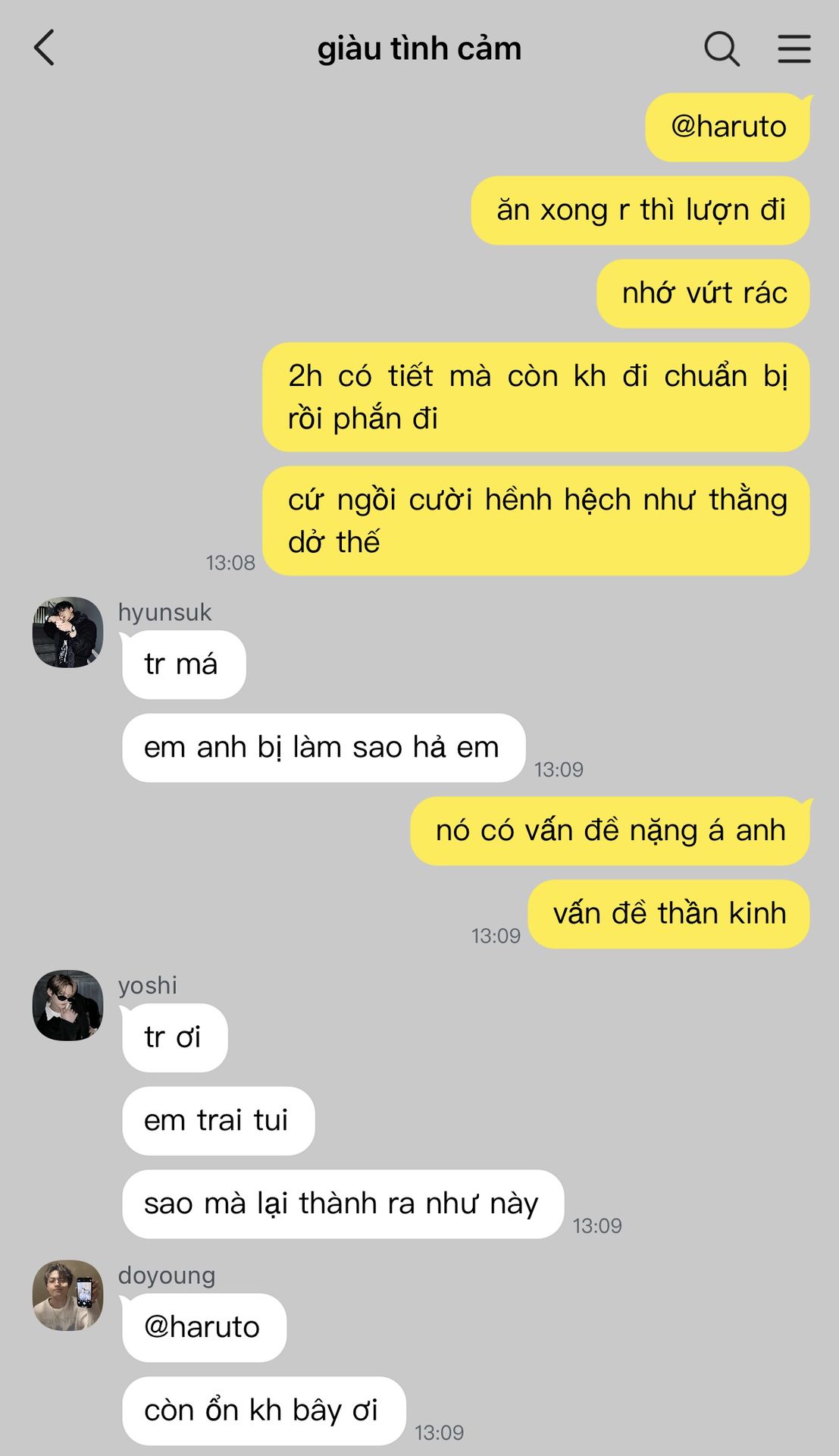Open hyunsuk's profile picture
Viewport: 839px width, 1456px height.
click(x=67, y=632)
